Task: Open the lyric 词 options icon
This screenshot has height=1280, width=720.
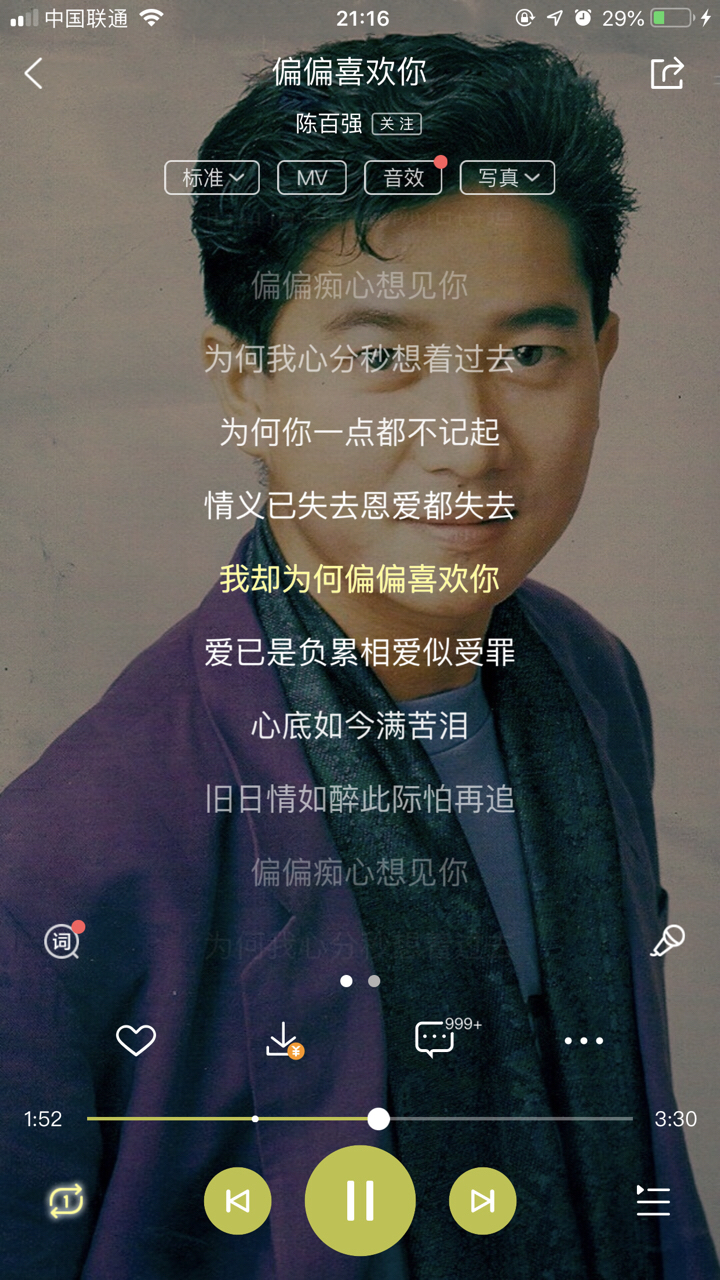Action: coord(62,941)
